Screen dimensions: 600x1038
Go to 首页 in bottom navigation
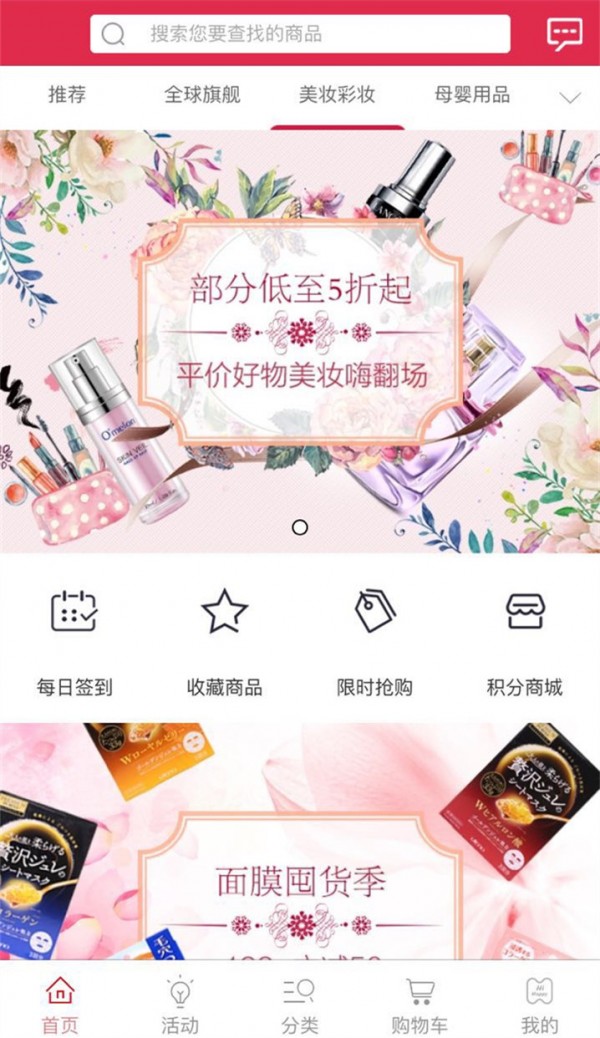(60, 1003)
